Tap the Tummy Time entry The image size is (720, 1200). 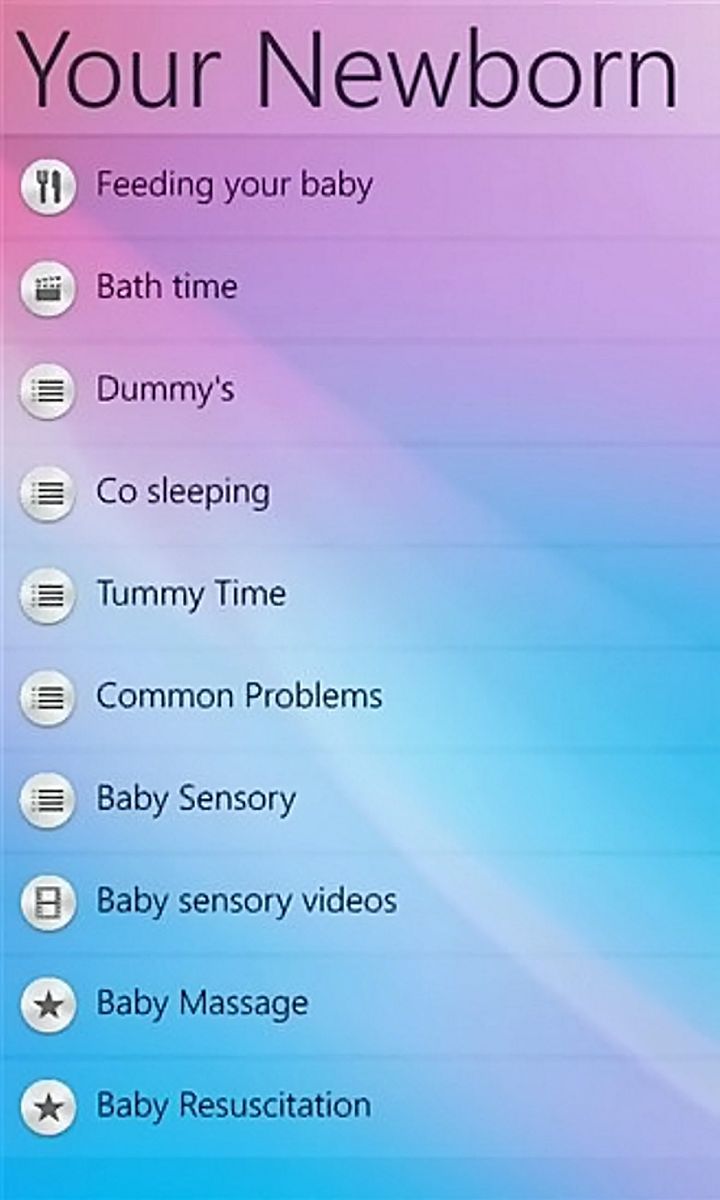coord(191,594)
